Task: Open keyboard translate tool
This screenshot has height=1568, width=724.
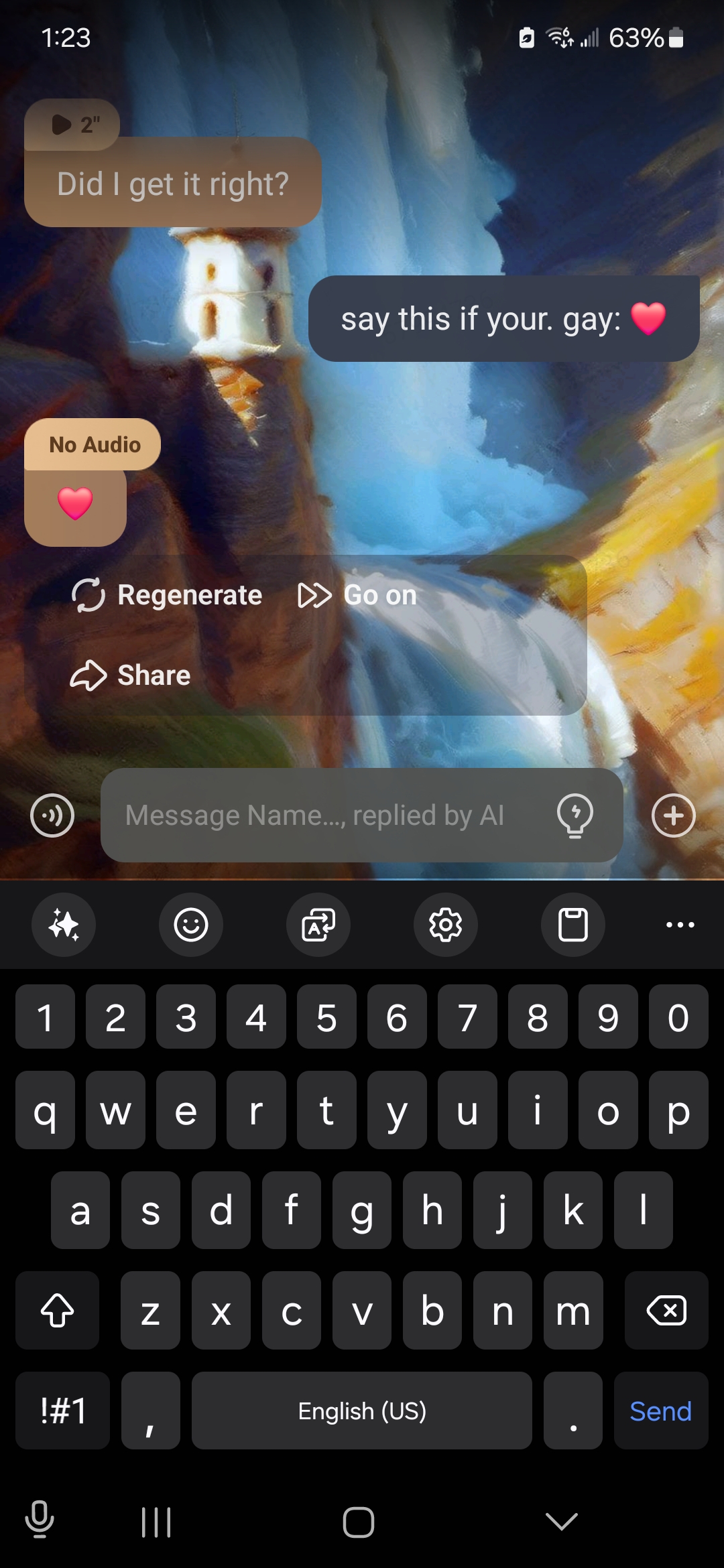Action: pos(318,925)
